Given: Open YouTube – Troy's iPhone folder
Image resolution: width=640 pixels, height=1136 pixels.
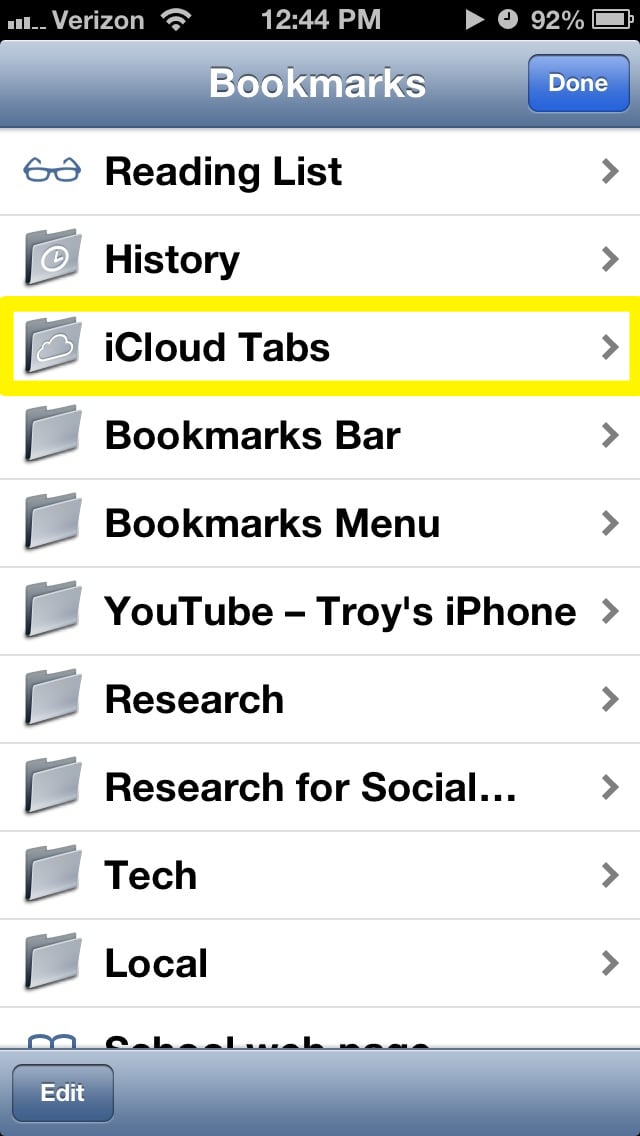Looking at the screenshot, I should pos(320,611).
